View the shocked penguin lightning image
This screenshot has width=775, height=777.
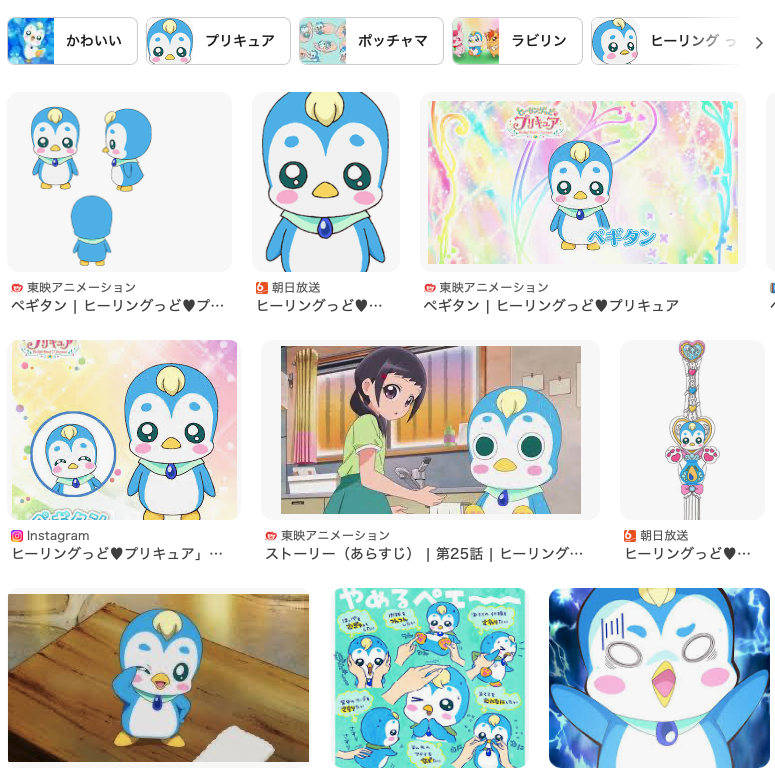659,678
